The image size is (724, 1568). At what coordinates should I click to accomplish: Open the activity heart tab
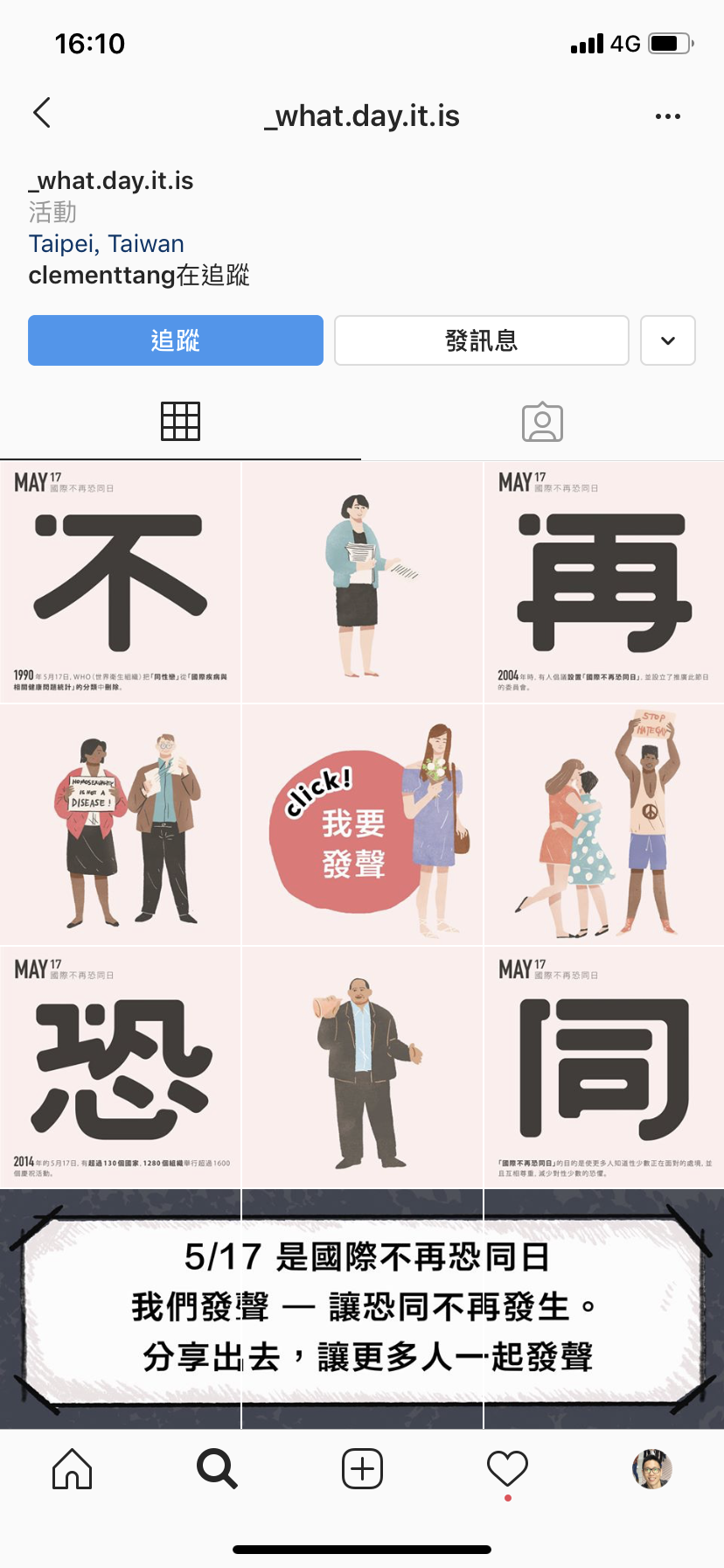[507, 1469]
